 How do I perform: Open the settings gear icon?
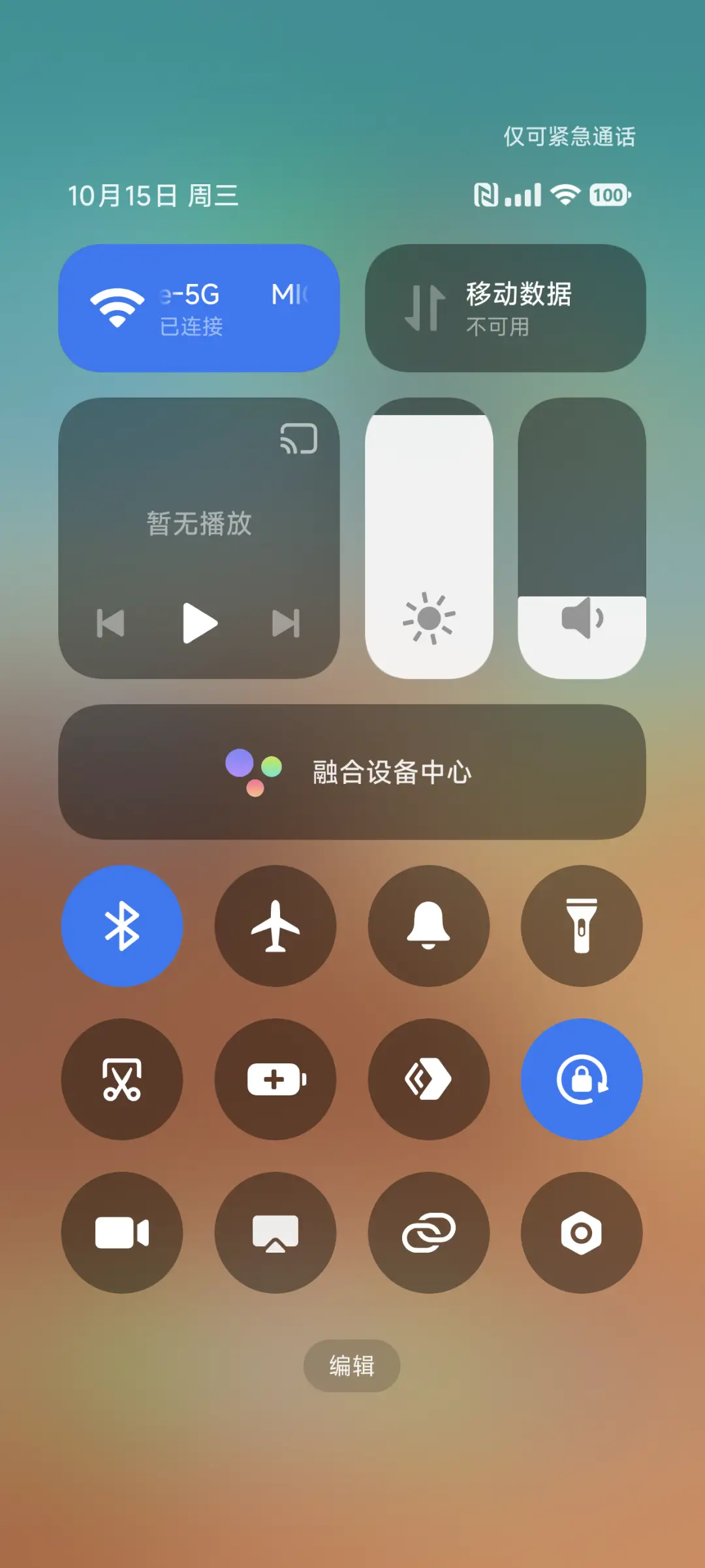pos(581,1232)
